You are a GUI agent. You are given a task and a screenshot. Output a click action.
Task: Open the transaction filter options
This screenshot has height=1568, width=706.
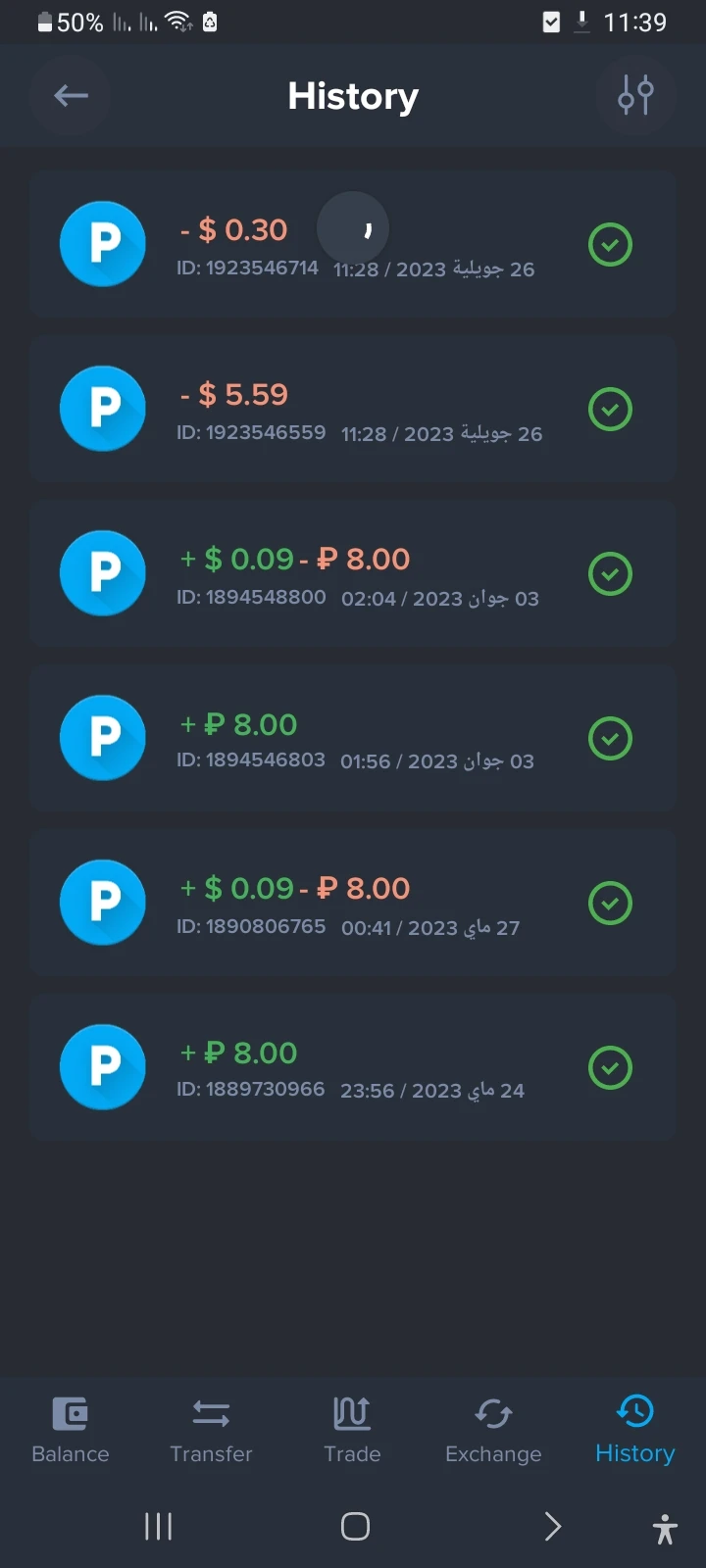click(x=634, y=95)
